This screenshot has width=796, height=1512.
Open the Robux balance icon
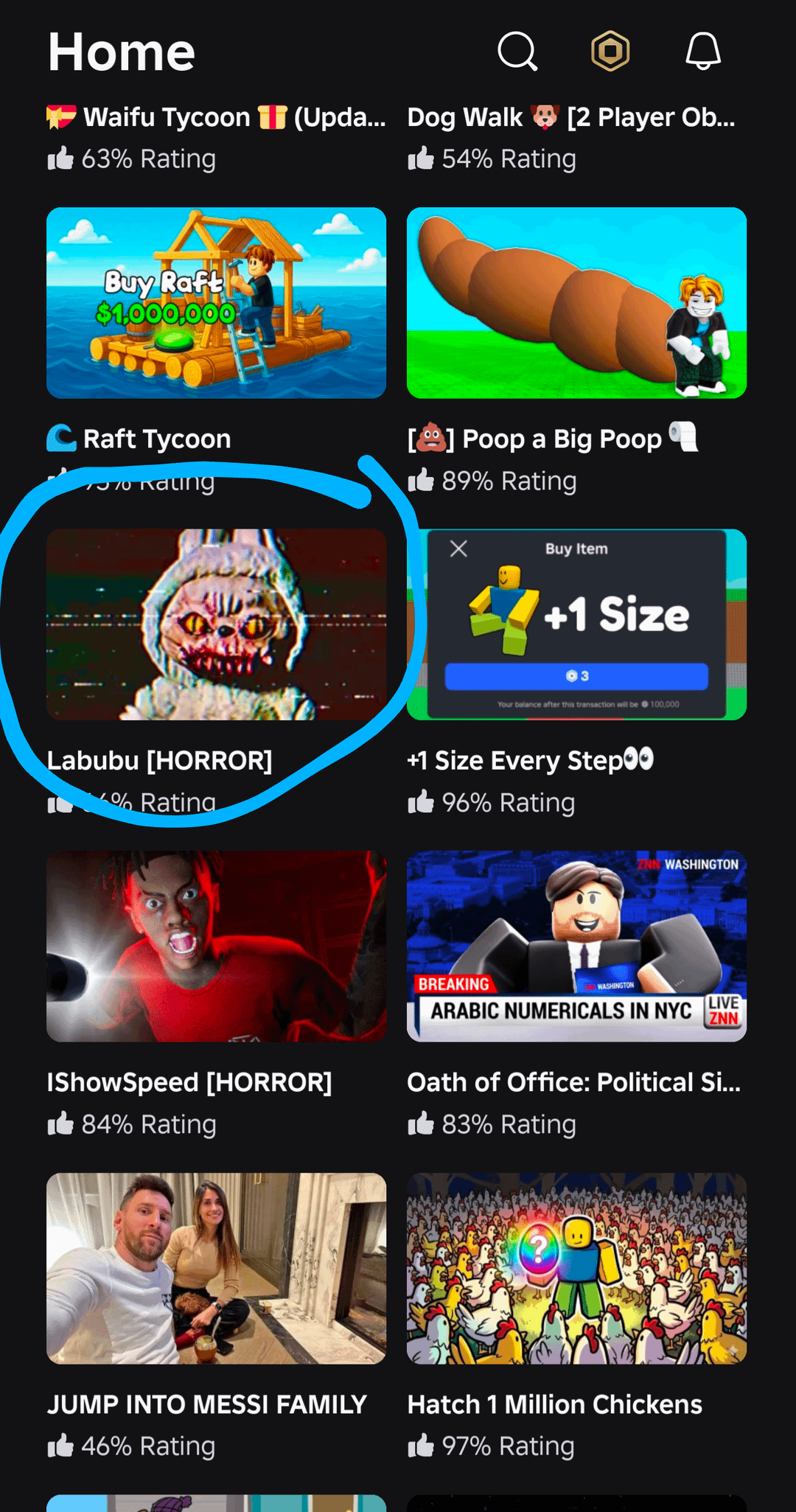coord(610,52)
